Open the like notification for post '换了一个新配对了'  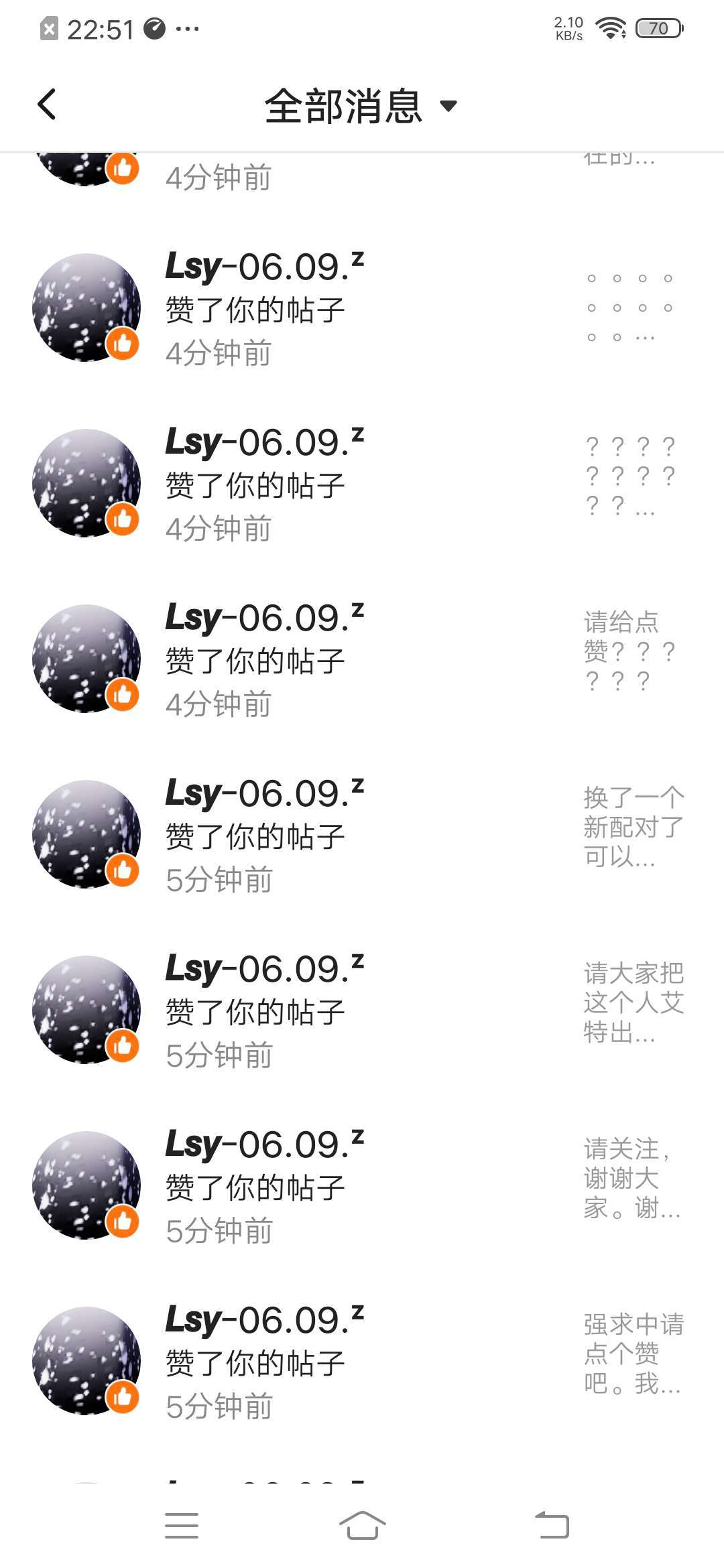(362, 835)
